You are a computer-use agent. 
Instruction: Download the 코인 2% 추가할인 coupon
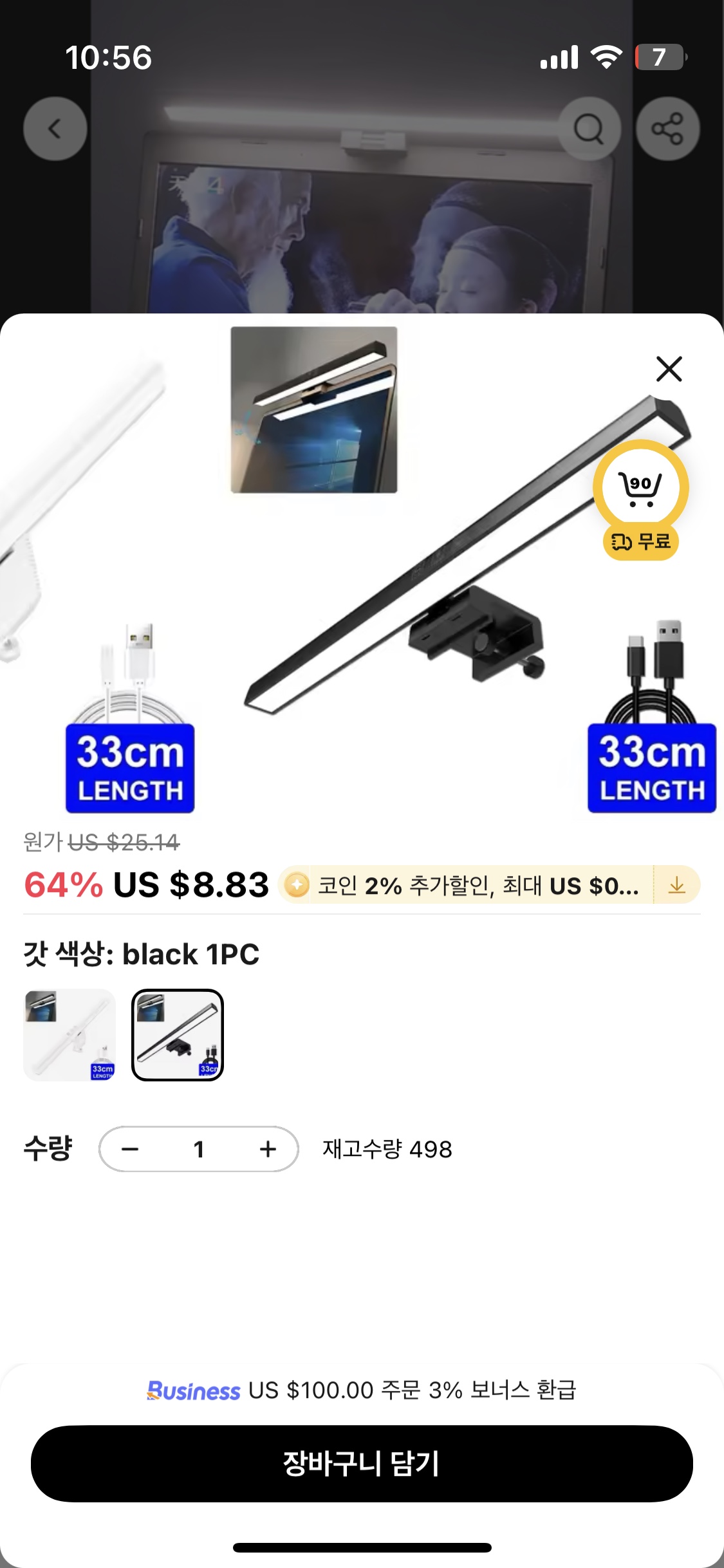[676, 886]
